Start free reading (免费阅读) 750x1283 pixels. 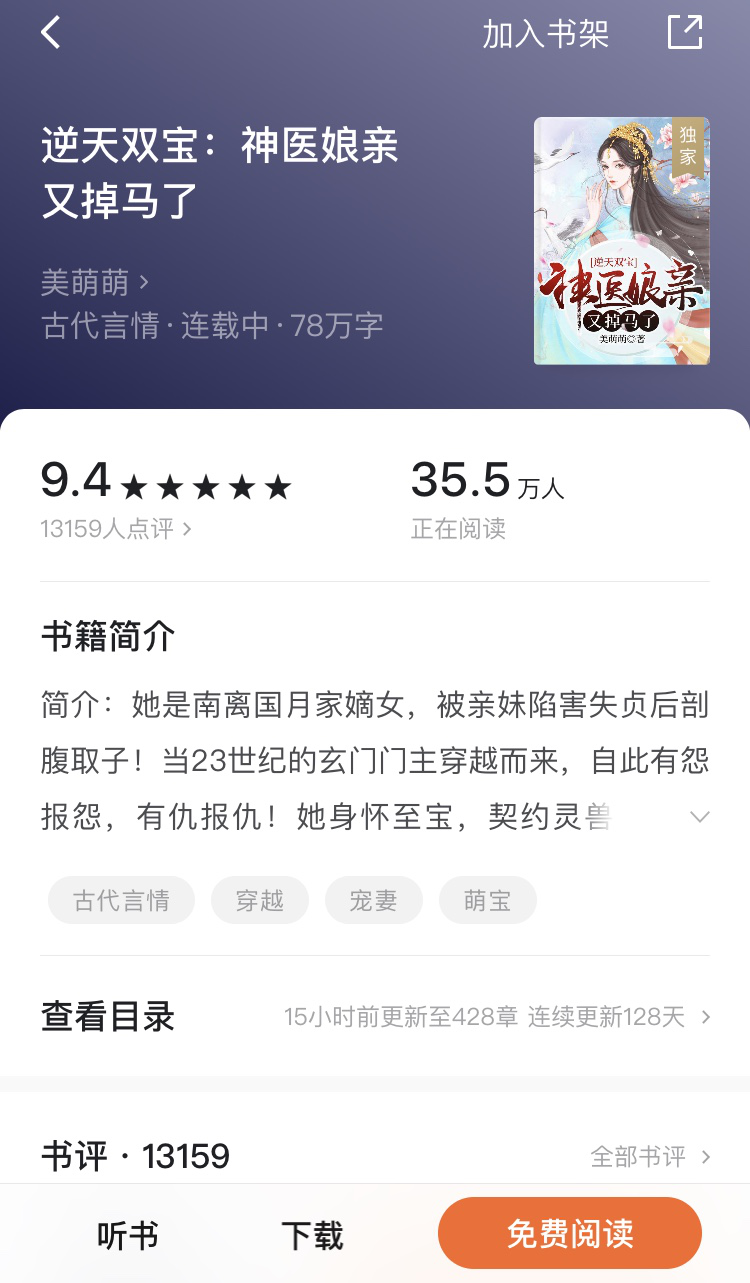[570, 1234]
